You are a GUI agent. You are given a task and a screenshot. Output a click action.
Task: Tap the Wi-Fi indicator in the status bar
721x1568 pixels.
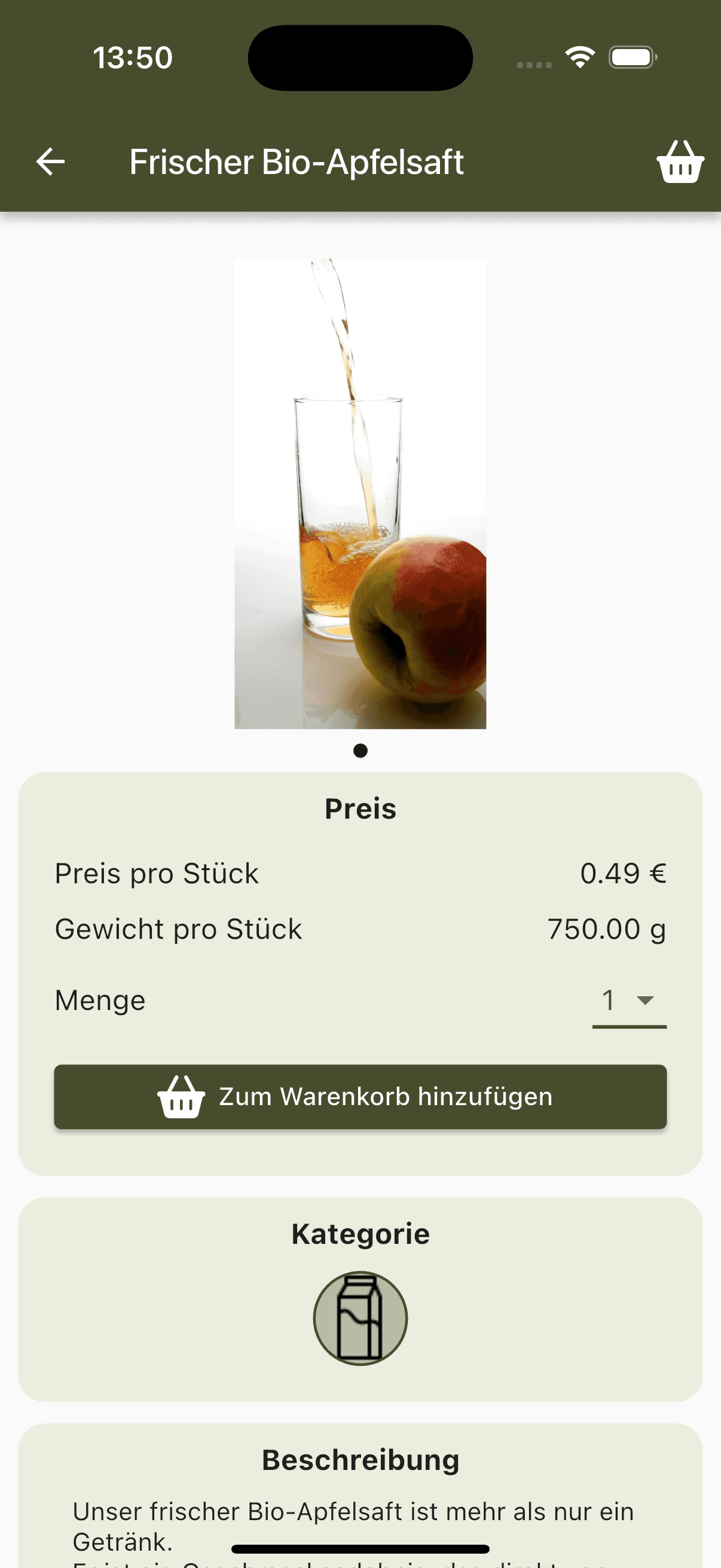coord(580,57)
